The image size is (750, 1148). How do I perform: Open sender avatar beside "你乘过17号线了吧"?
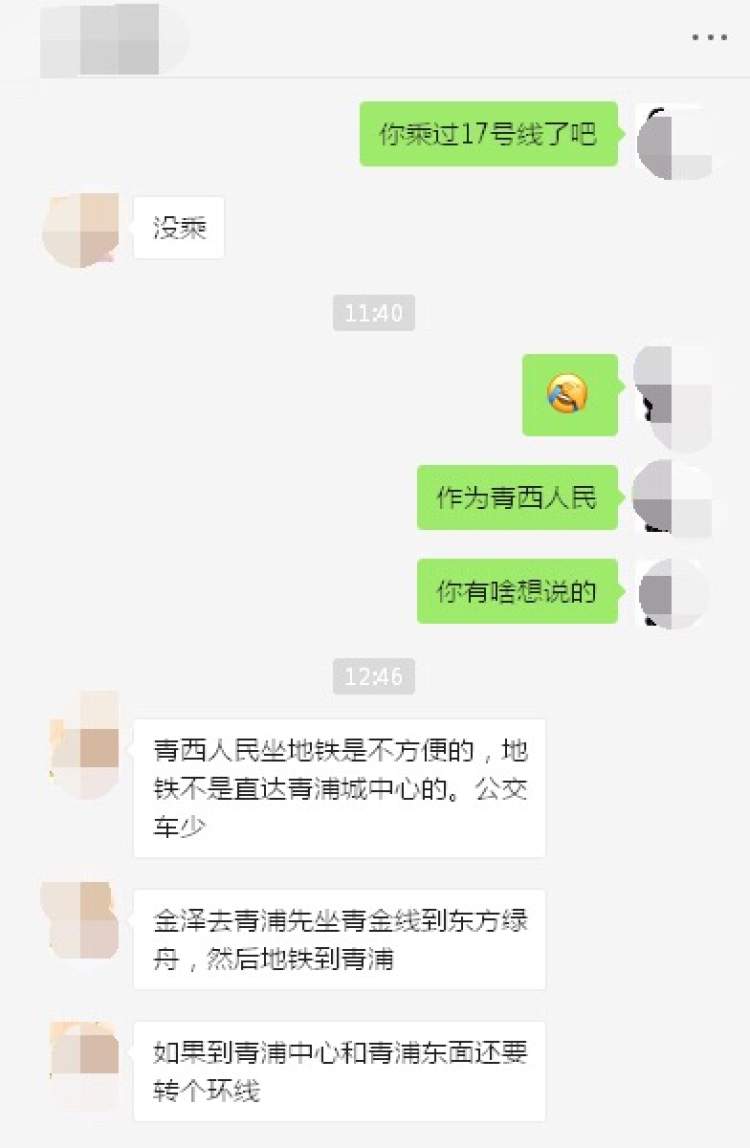click(x=673, y=141)
